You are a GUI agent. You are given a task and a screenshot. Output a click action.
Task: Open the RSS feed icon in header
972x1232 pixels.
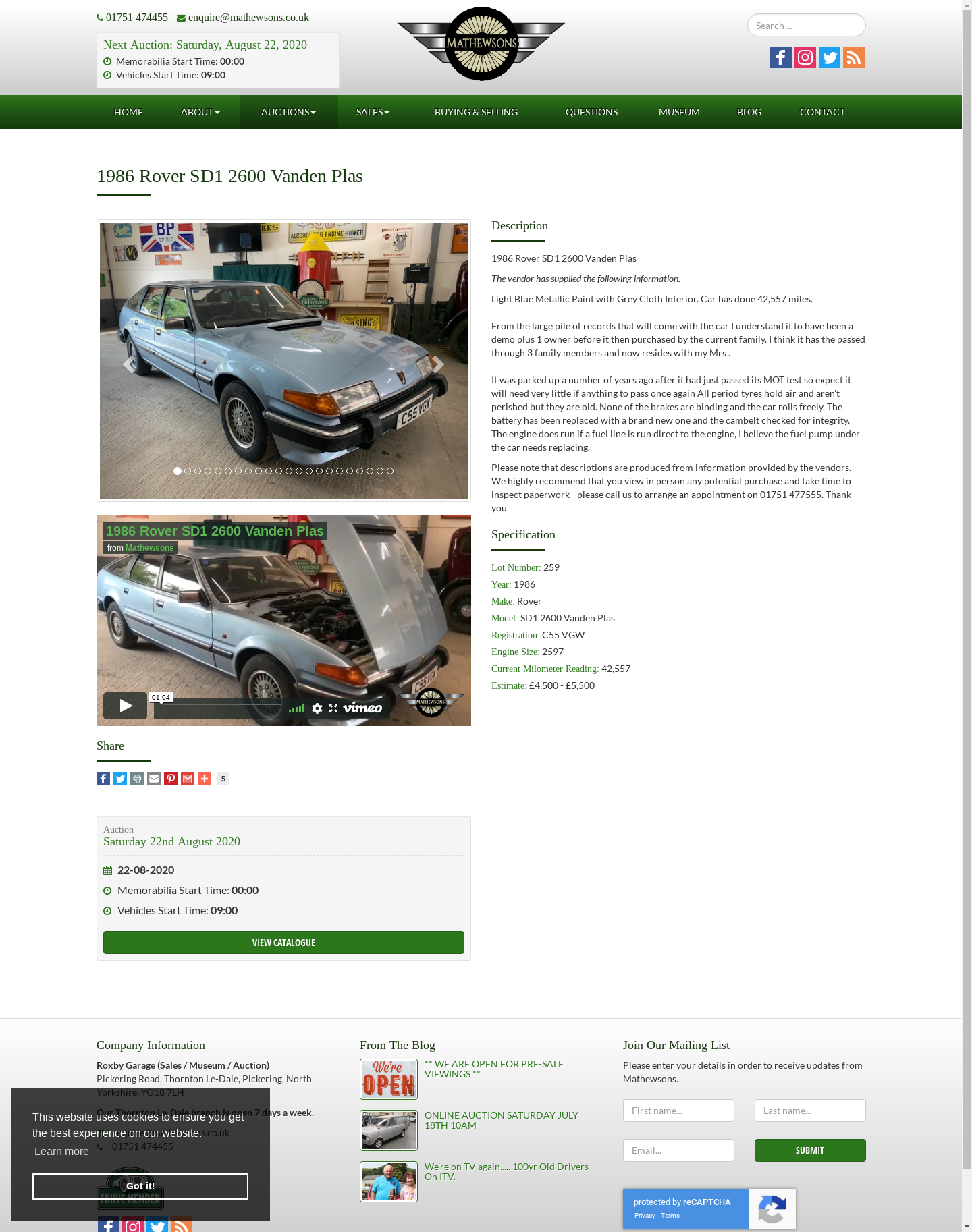coord(853,57)
